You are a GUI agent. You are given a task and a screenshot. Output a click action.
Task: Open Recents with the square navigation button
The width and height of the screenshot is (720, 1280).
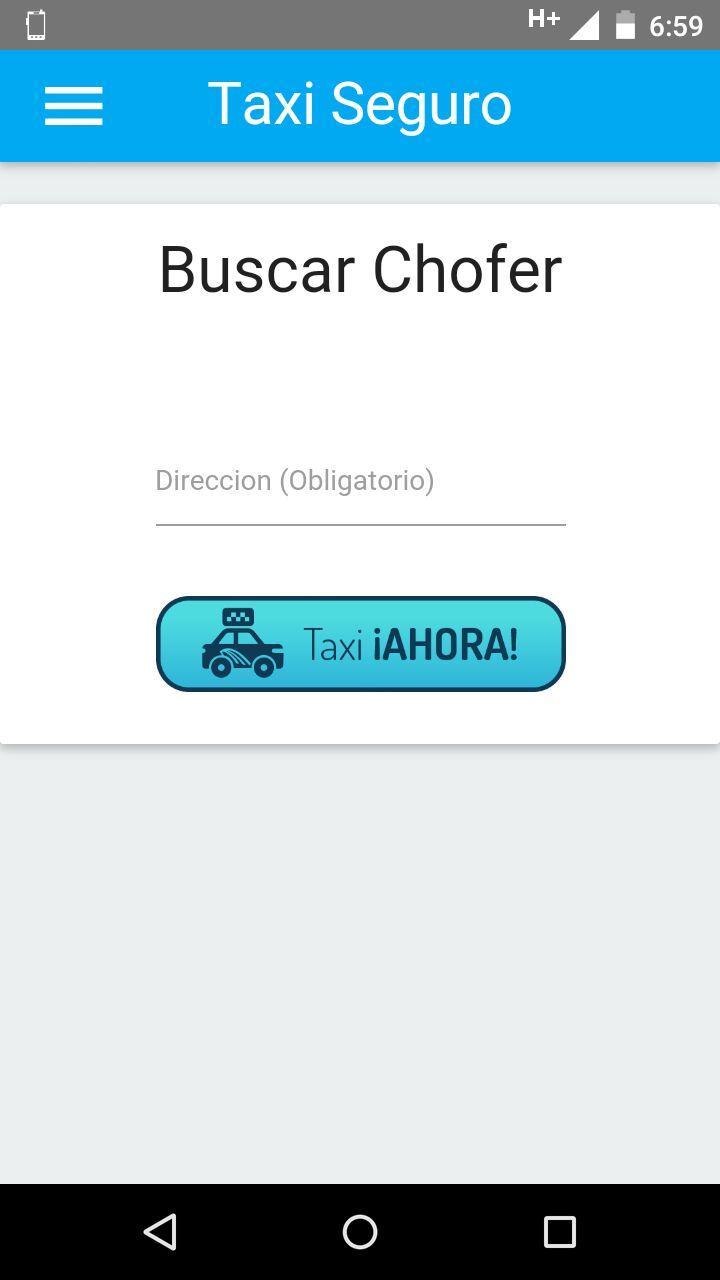pyautogui.click(x=560, y=1231)
